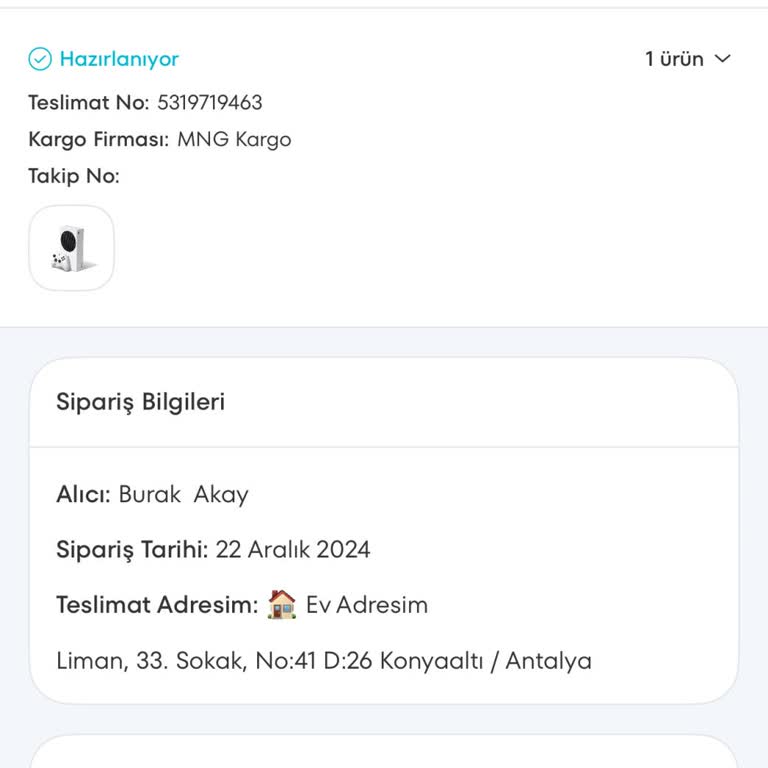Open the Xbox console product thumbnail
This screenshot has height=768, width=768.
tap(71, 248)
